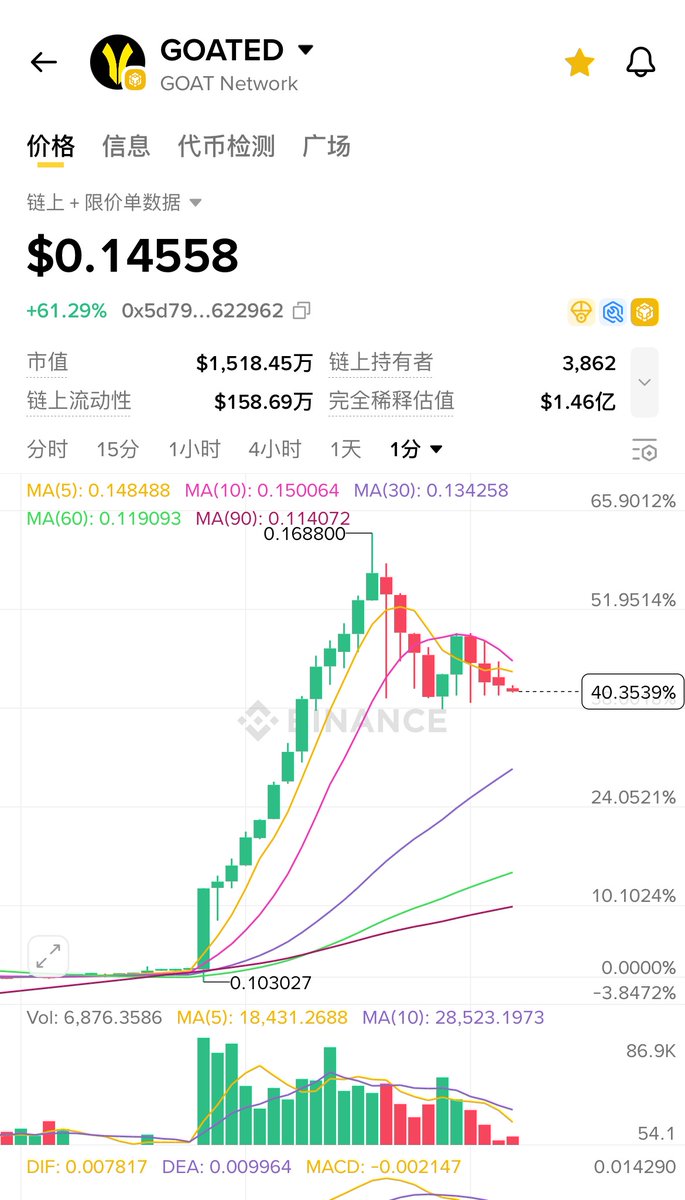This screenshot has height=1200, width=685.
Task: Select the 1天 chart interval
Action: 345,450
